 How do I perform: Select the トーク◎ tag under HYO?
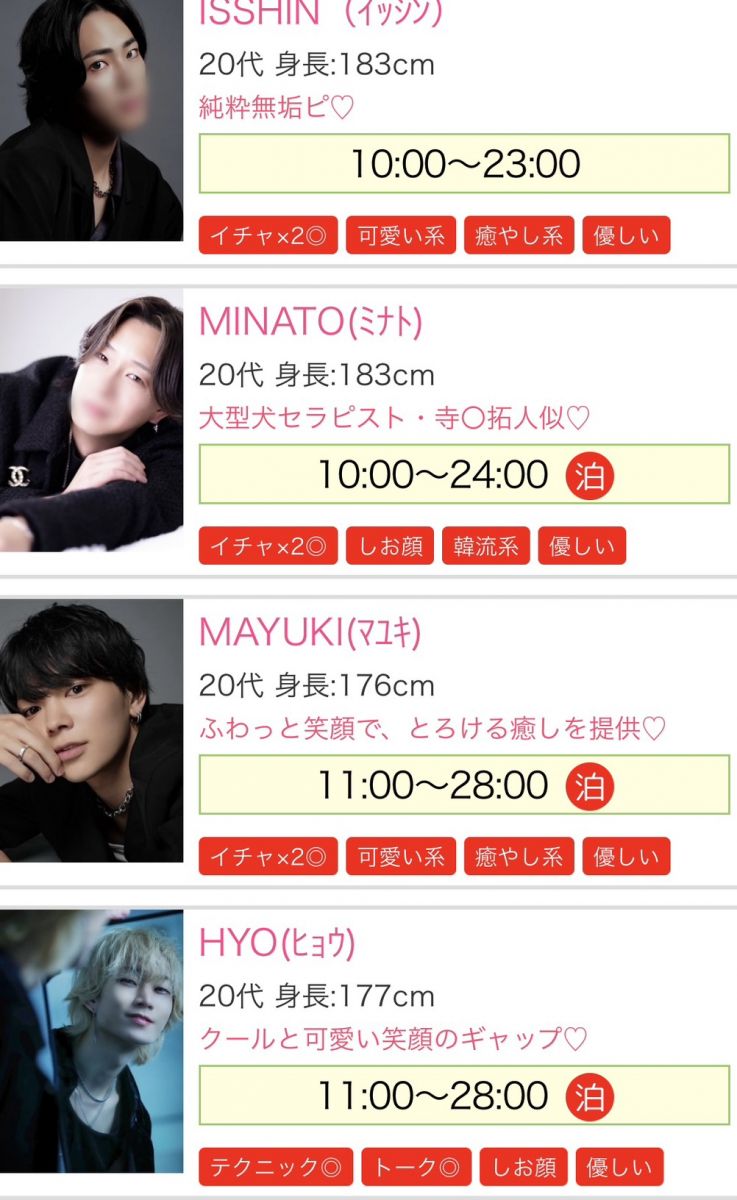(x=416, y=1167)
